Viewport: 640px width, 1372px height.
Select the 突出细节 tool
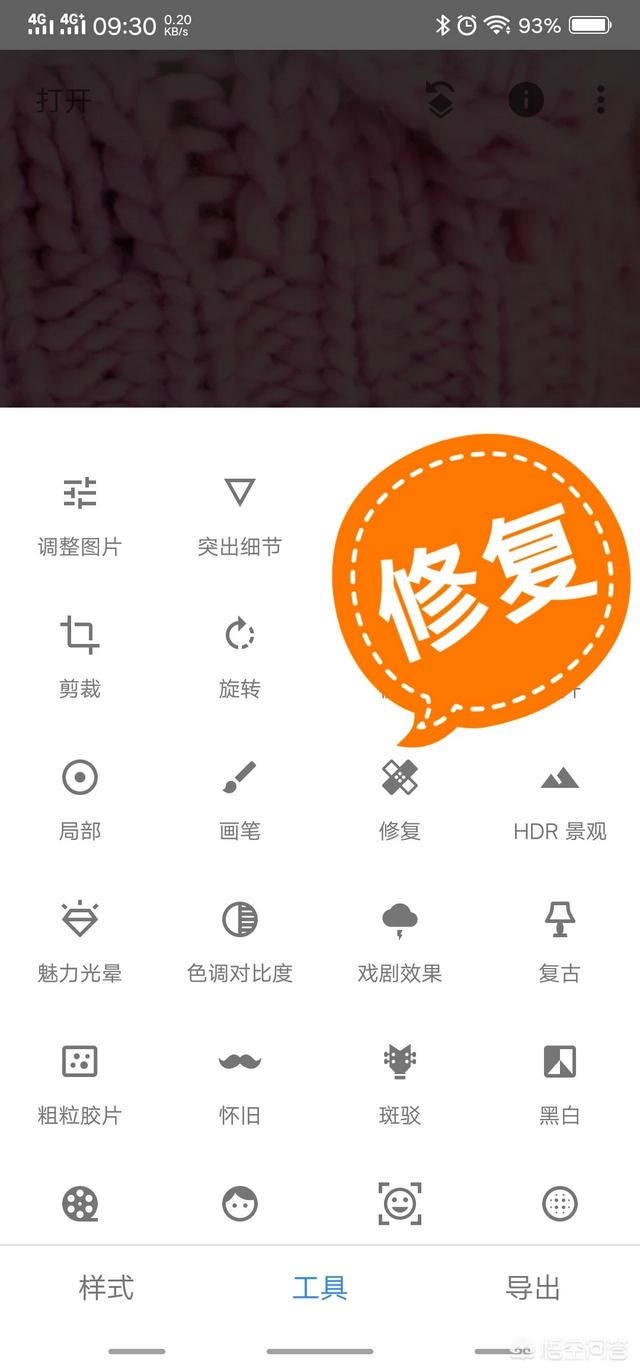tap(240, 515)
